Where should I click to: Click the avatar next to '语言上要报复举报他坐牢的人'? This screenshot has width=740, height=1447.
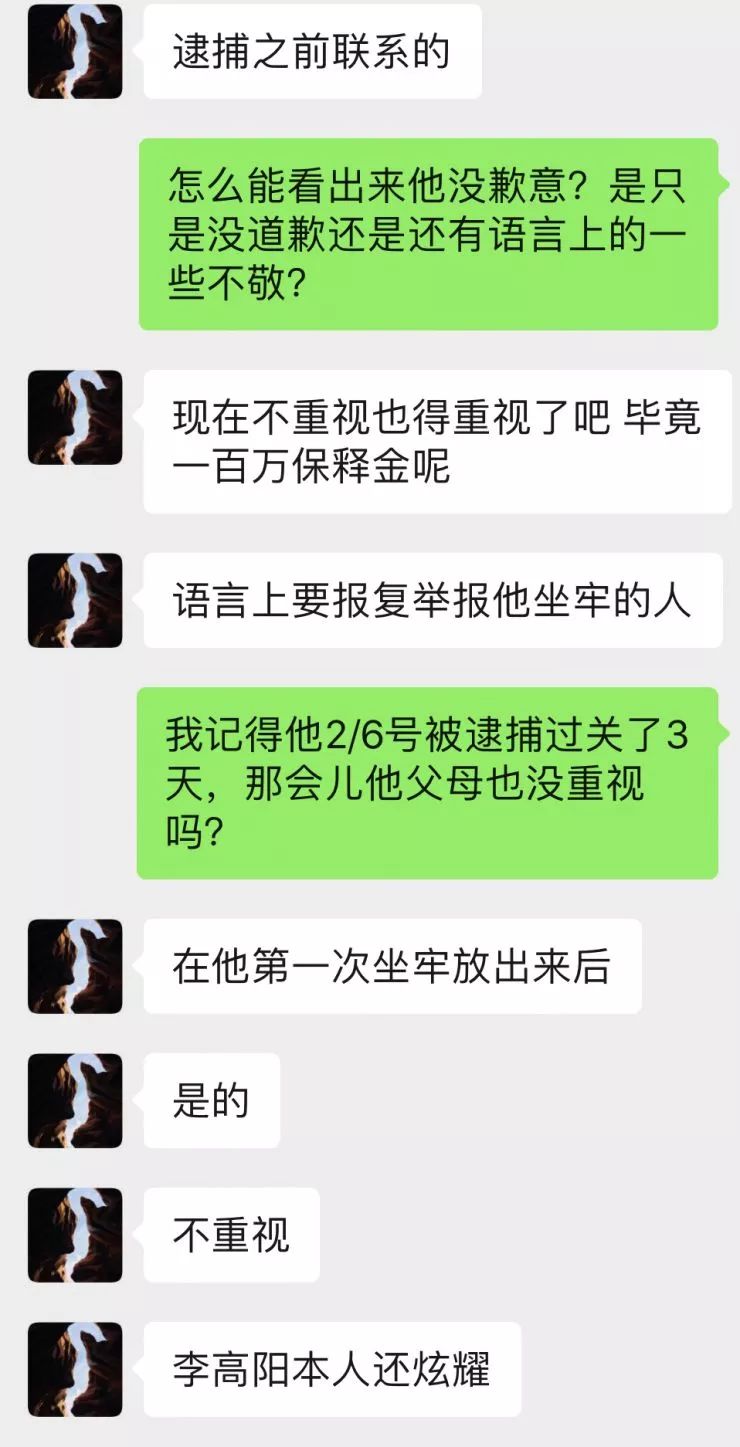(75, 600)
